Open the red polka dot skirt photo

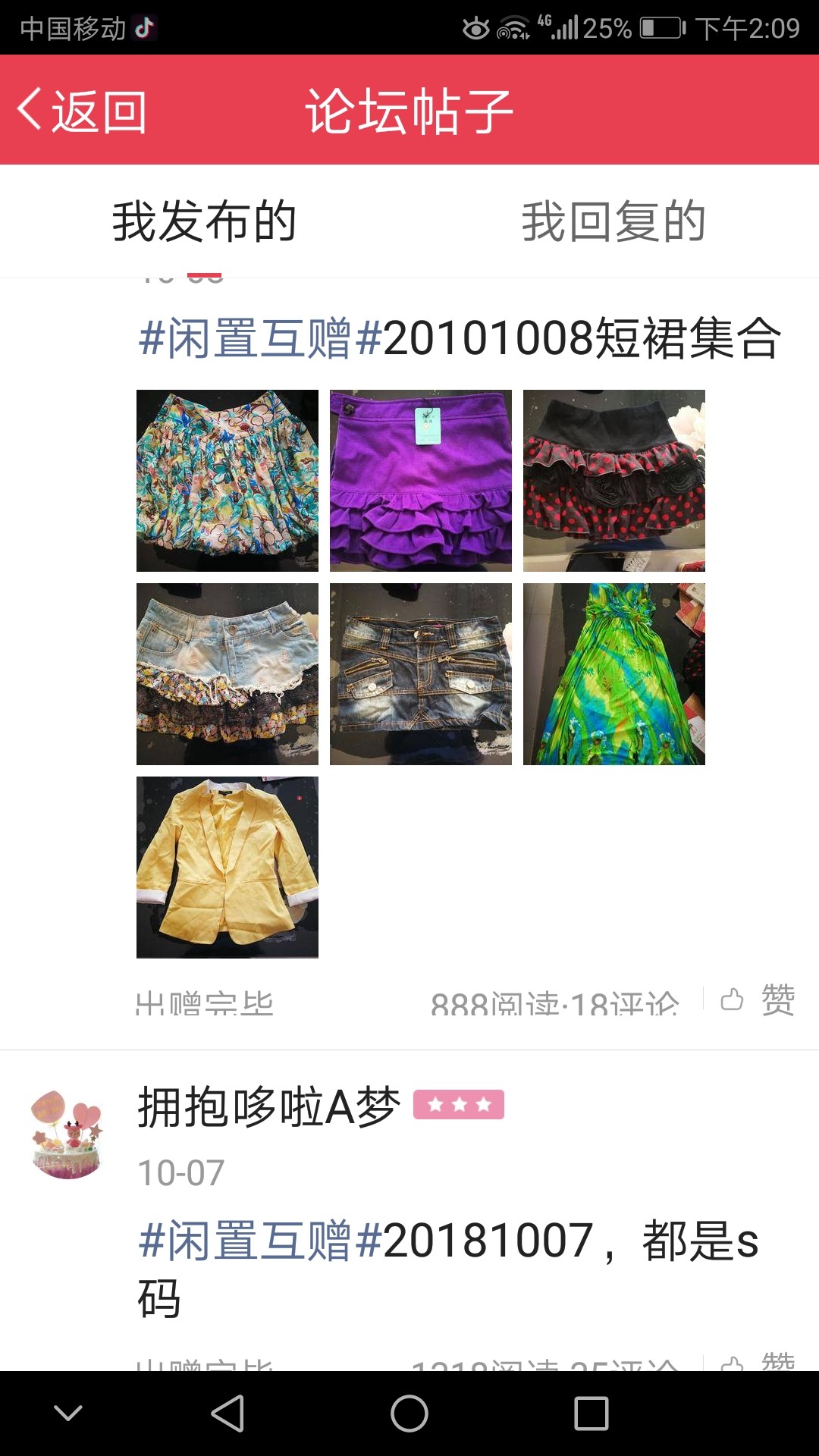tap(614, 481)
